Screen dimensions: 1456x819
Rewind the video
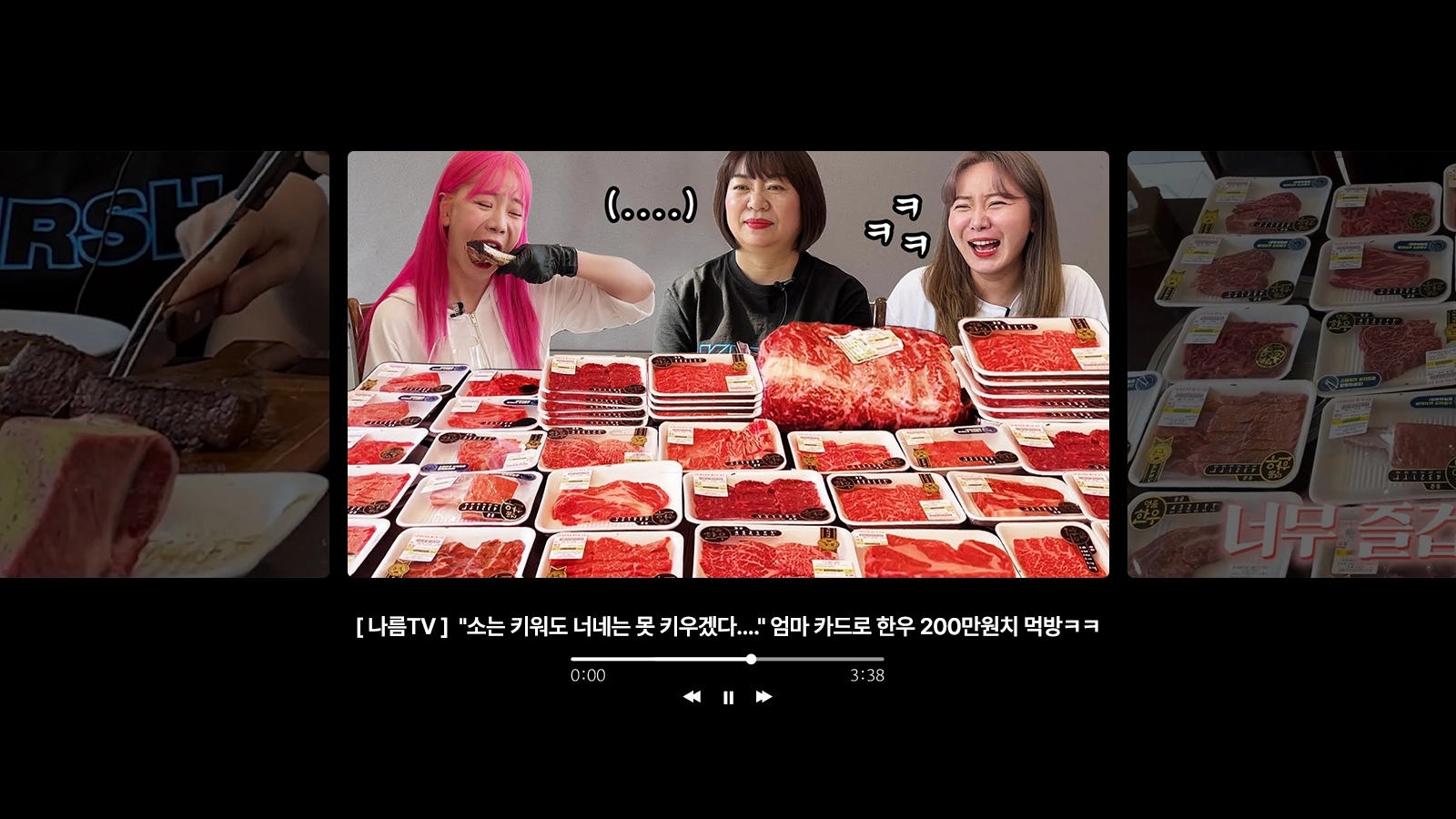click(x=692, y=697)
